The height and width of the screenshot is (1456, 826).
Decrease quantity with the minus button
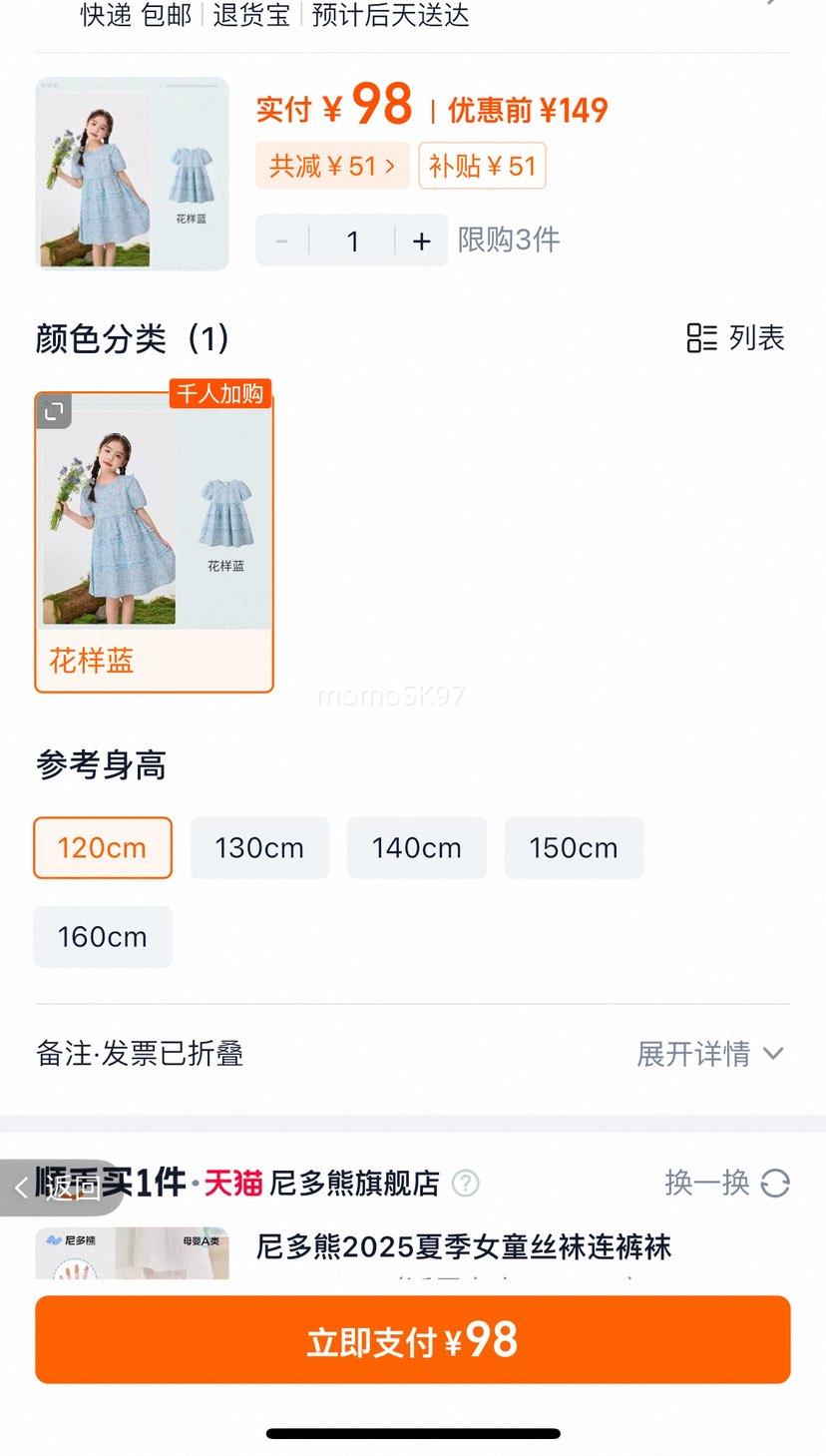[281, 241]
